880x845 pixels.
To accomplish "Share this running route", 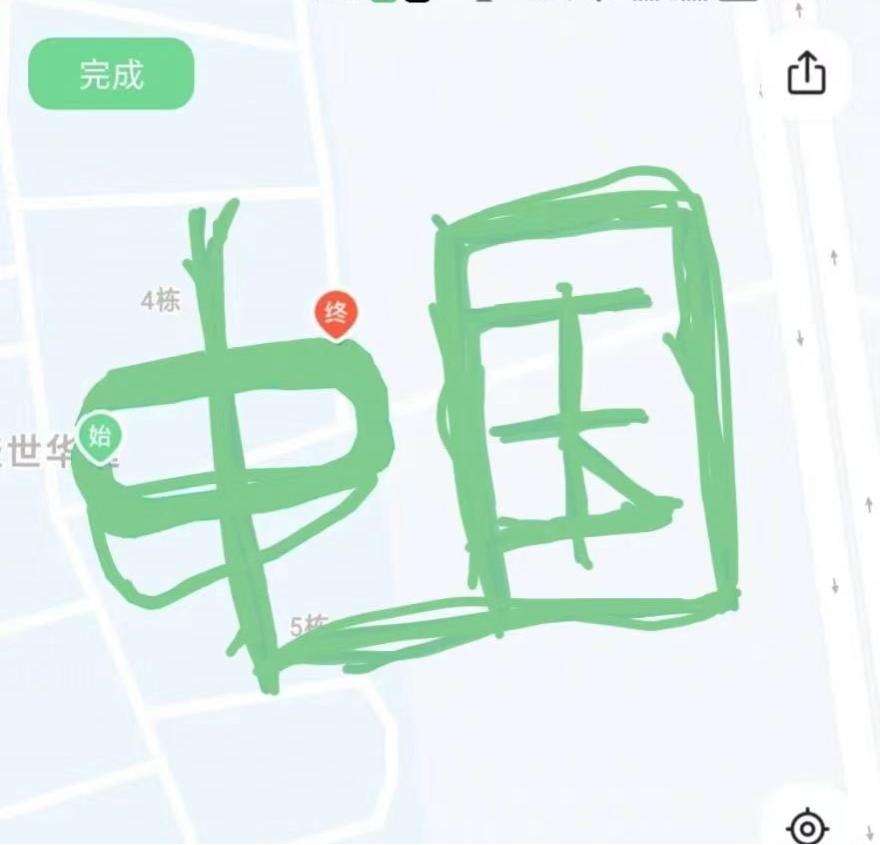I will (806, 73).
